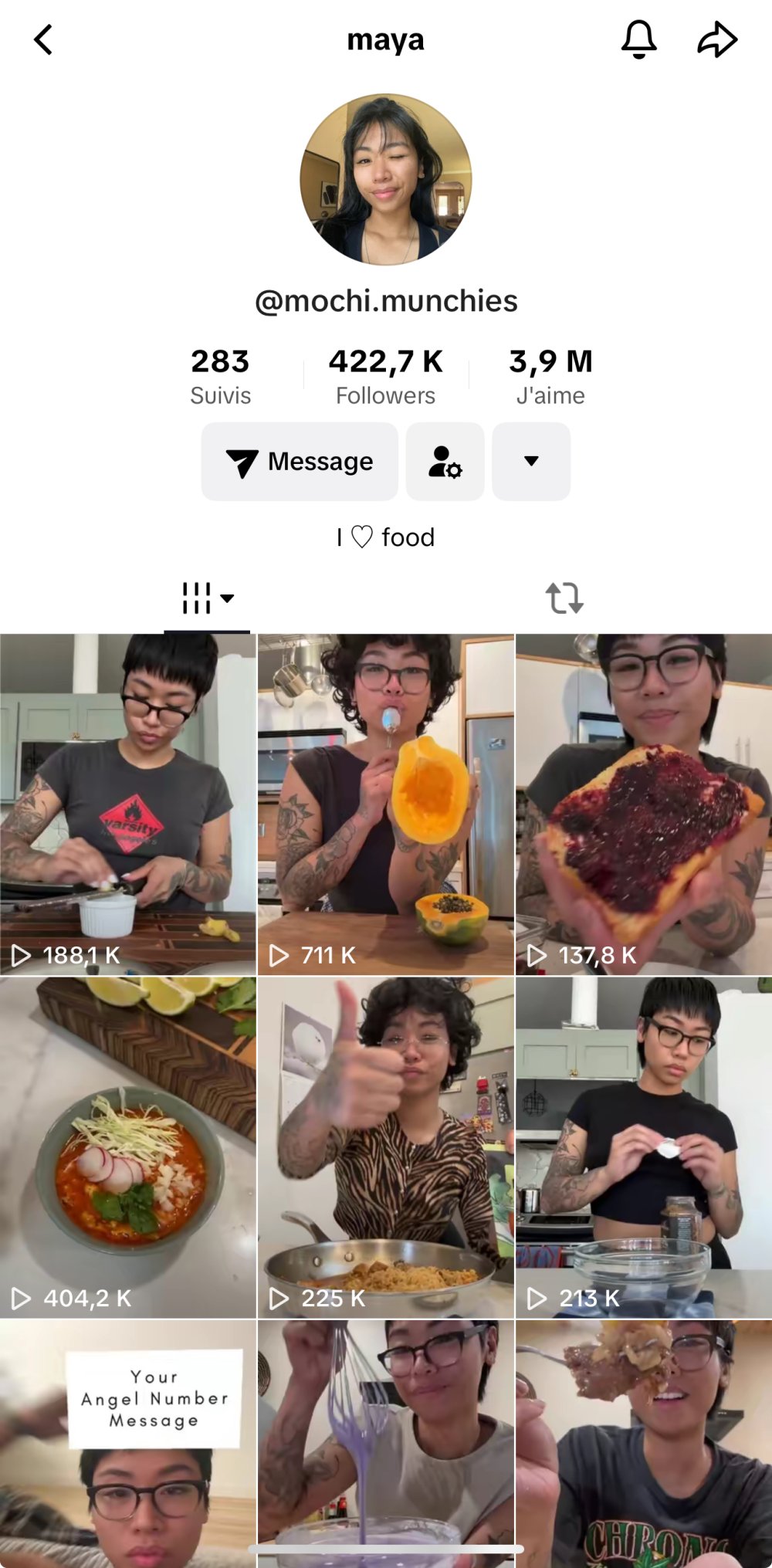Viewport: 772px width, 1568px height.
Task: Open the follow settings person icon
Action: click(x=445, y=462)
